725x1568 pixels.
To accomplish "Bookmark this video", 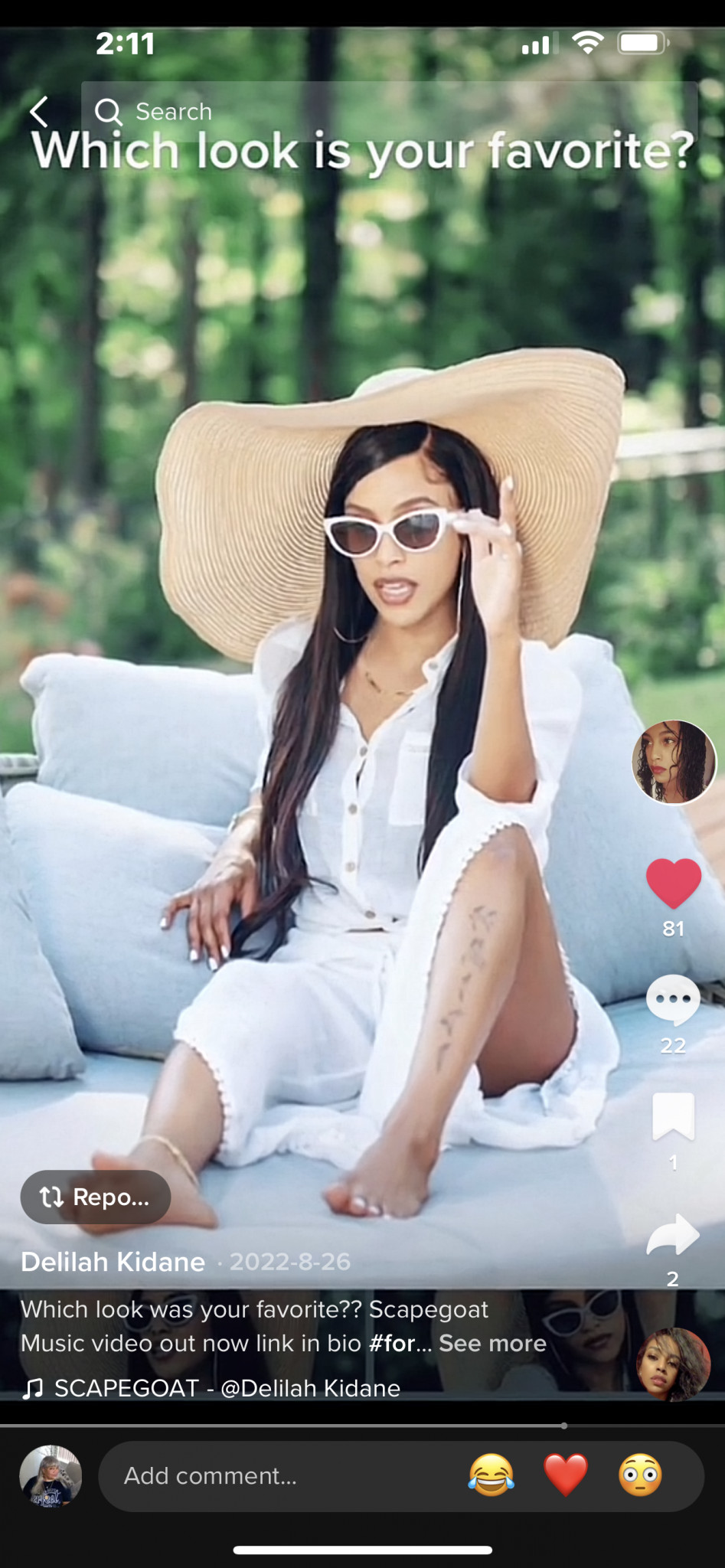I will [674, 1117].
